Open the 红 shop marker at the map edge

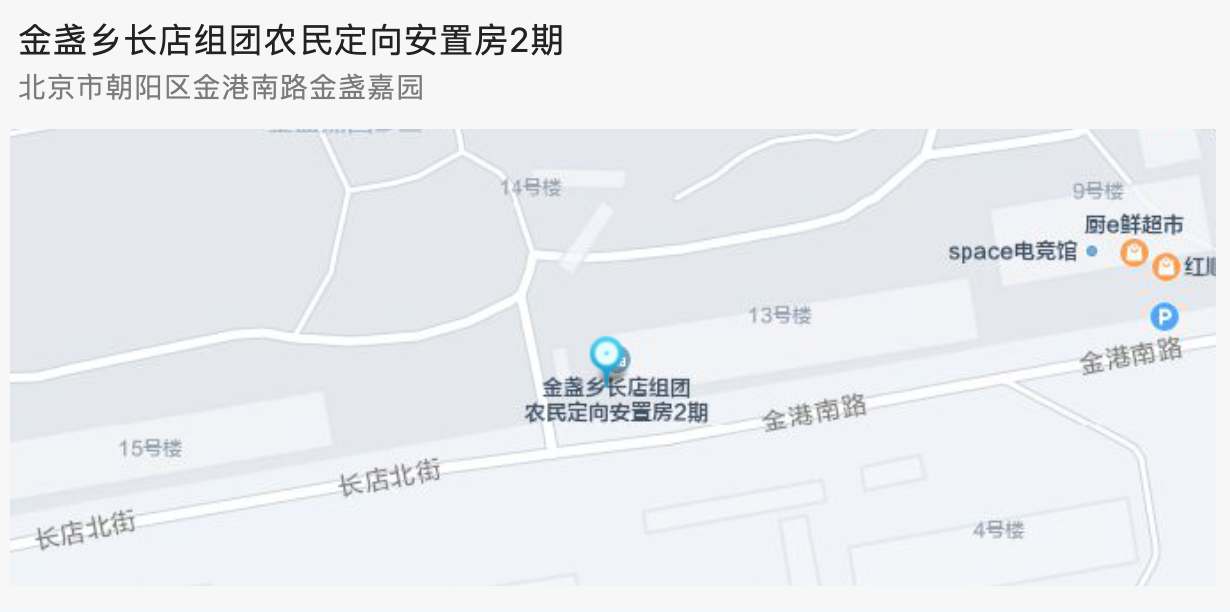pos(1166,267)
